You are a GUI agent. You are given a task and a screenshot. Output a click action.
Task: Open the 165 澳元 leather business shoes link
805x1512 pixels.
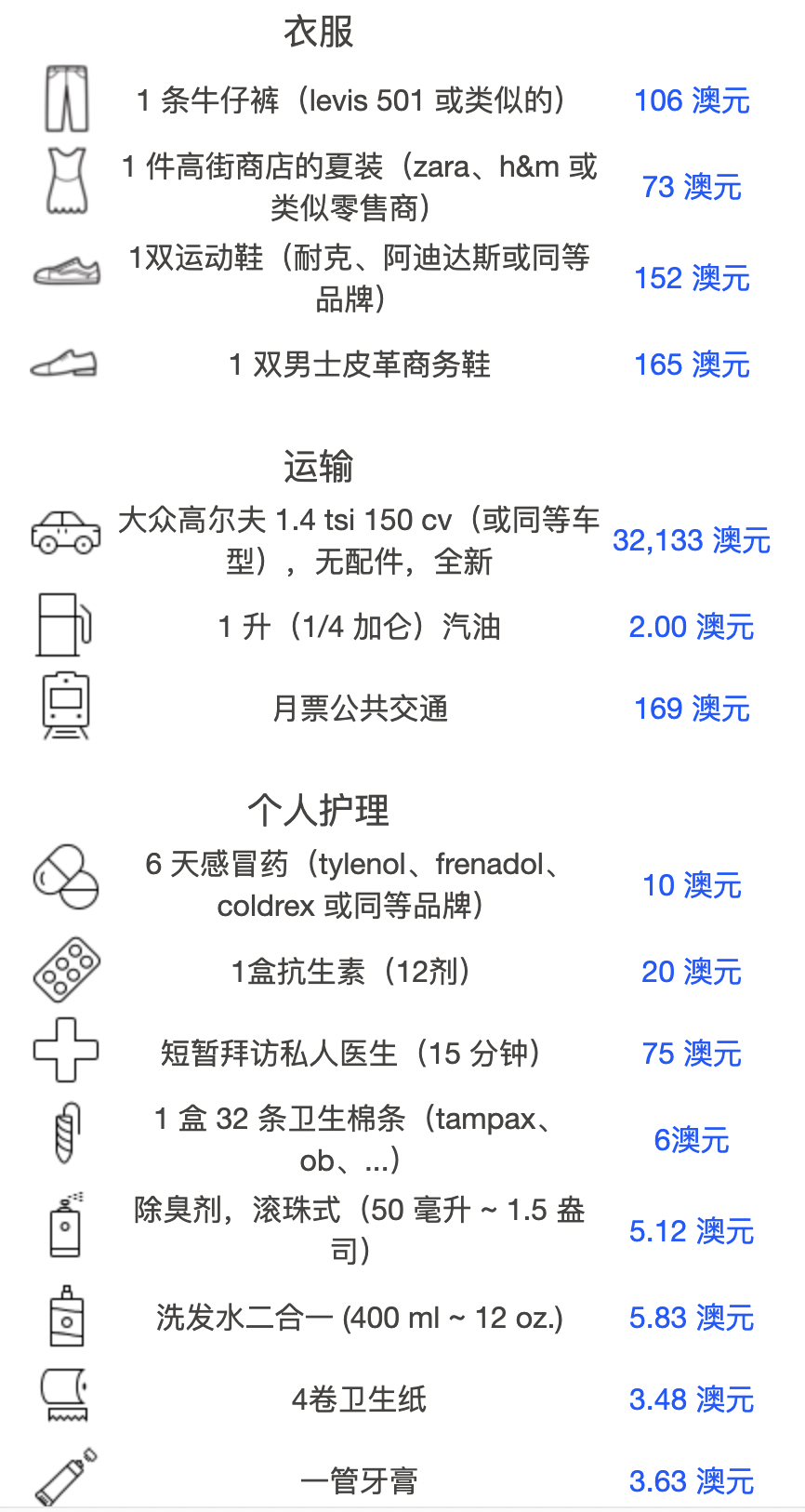pos(692,365)
